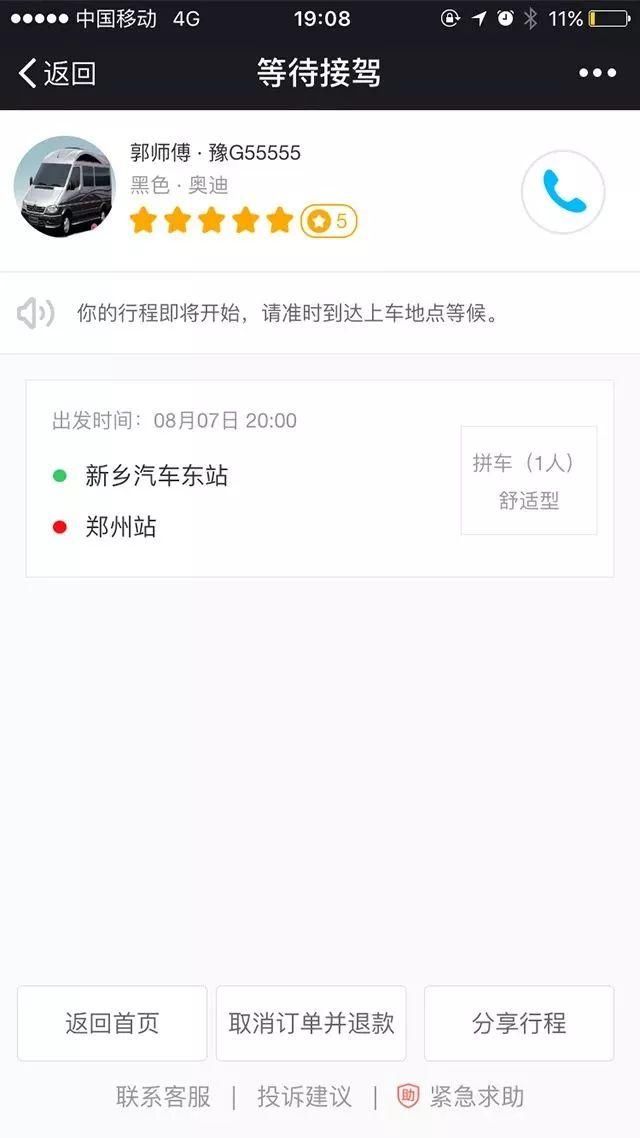Call driver 郭师傅 with phone icon
Viewport: 640px width, 1138px height.
coord(563,192)
